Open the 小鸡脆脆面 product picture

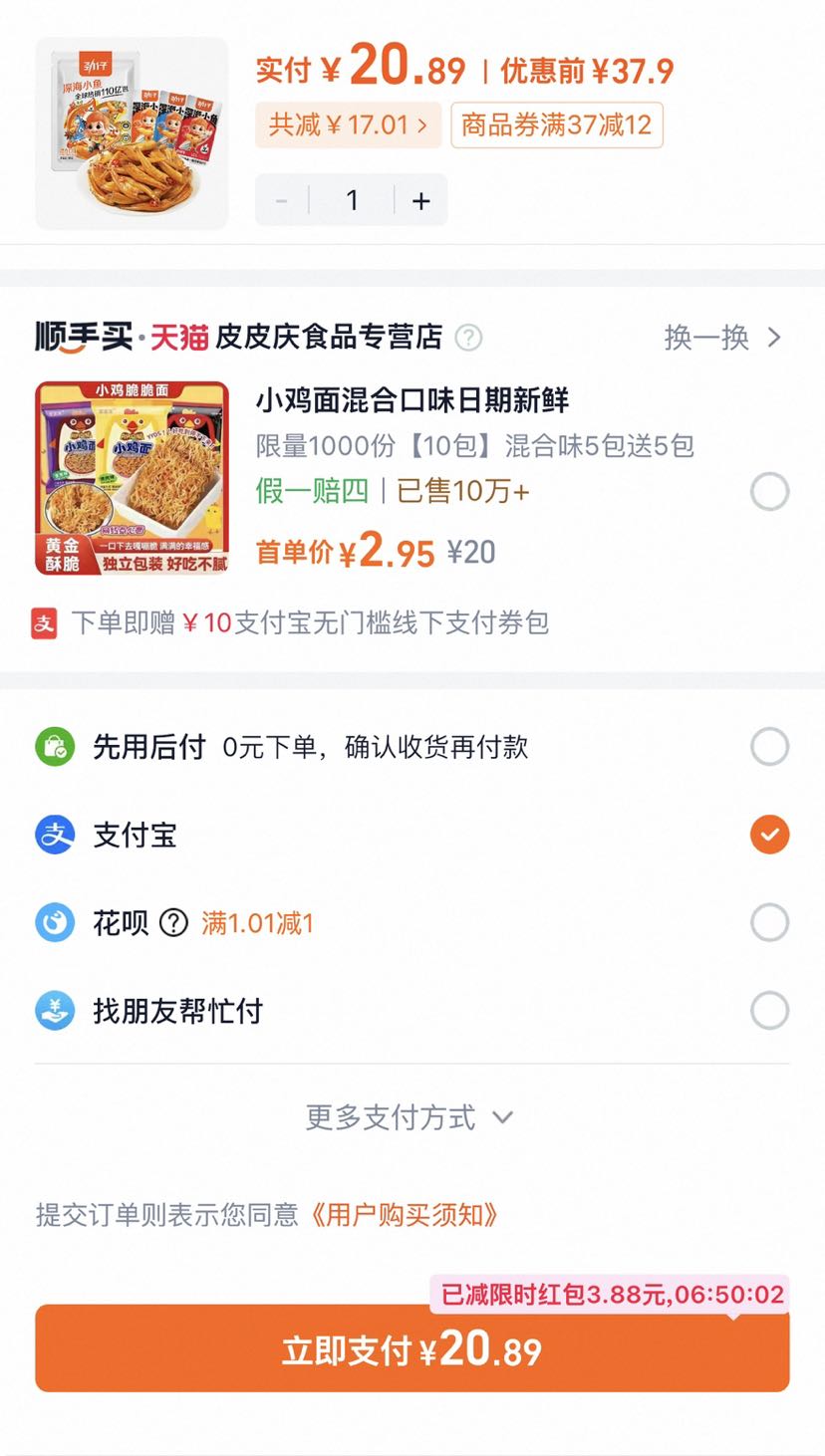132,478
